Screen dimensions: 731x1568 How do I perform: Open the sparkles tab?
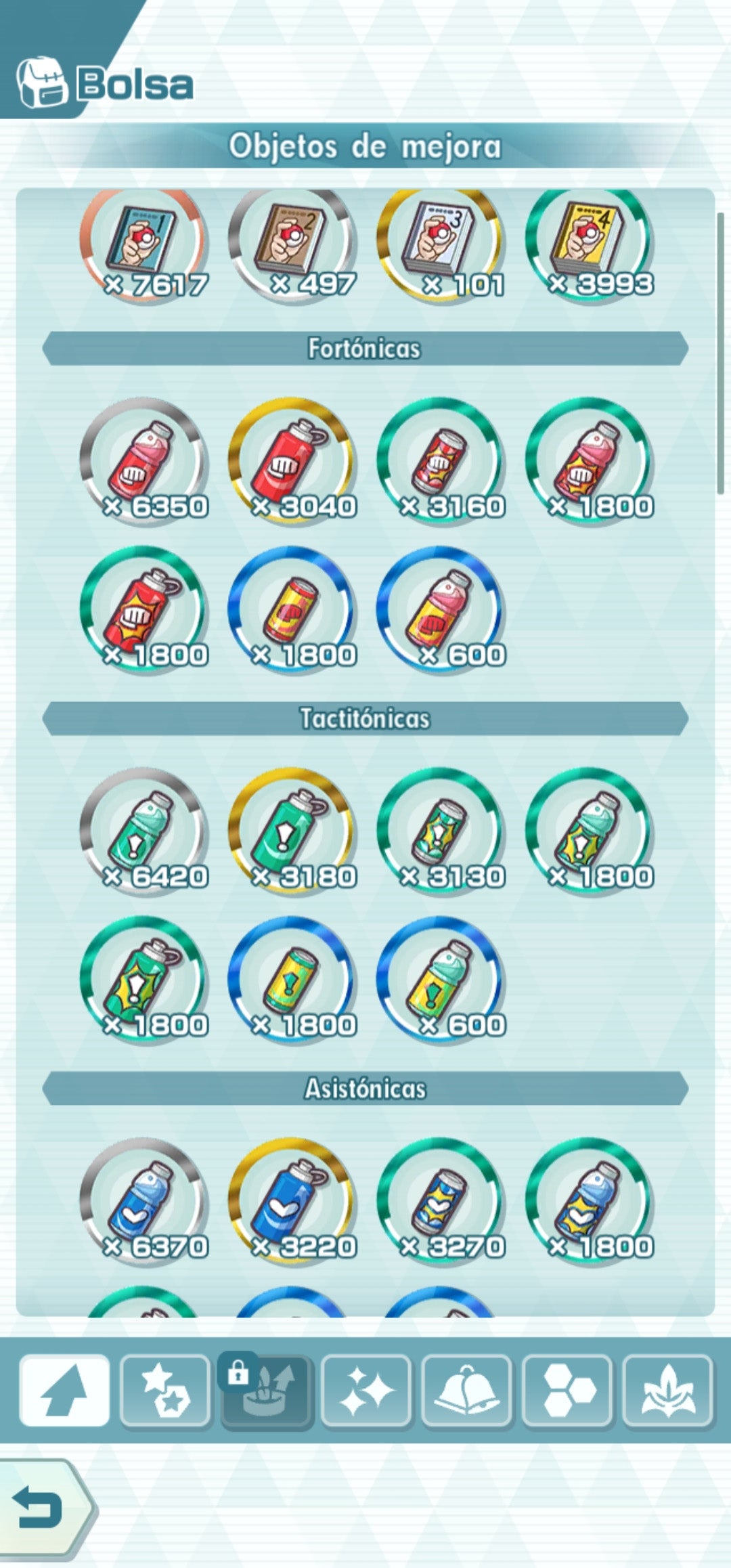point(366,1391)
